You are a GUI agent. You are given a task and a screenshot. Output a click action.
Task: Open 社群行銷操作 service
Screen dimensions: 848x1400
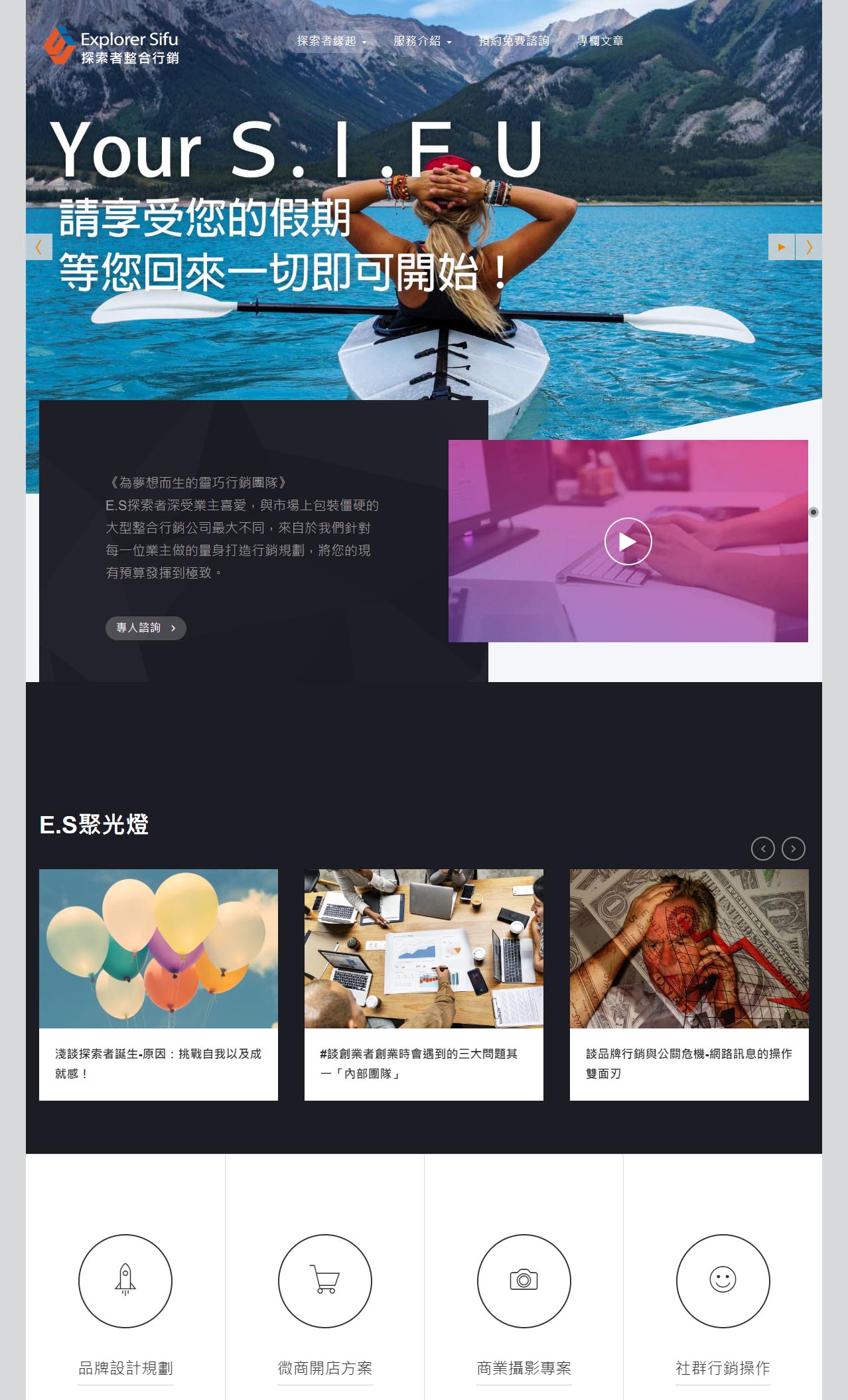tap(723, 1368)
